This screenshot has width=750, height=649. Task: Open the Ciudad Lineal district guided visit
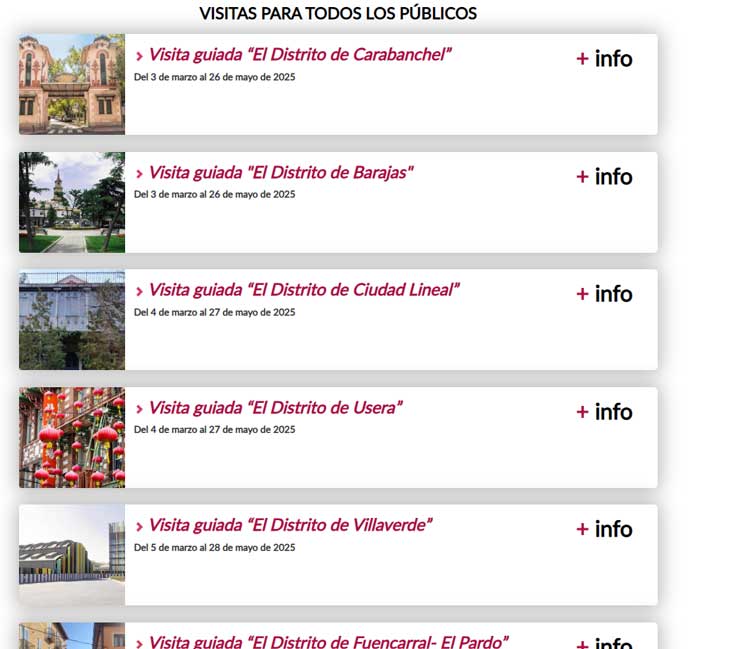(x=303, y=290)
